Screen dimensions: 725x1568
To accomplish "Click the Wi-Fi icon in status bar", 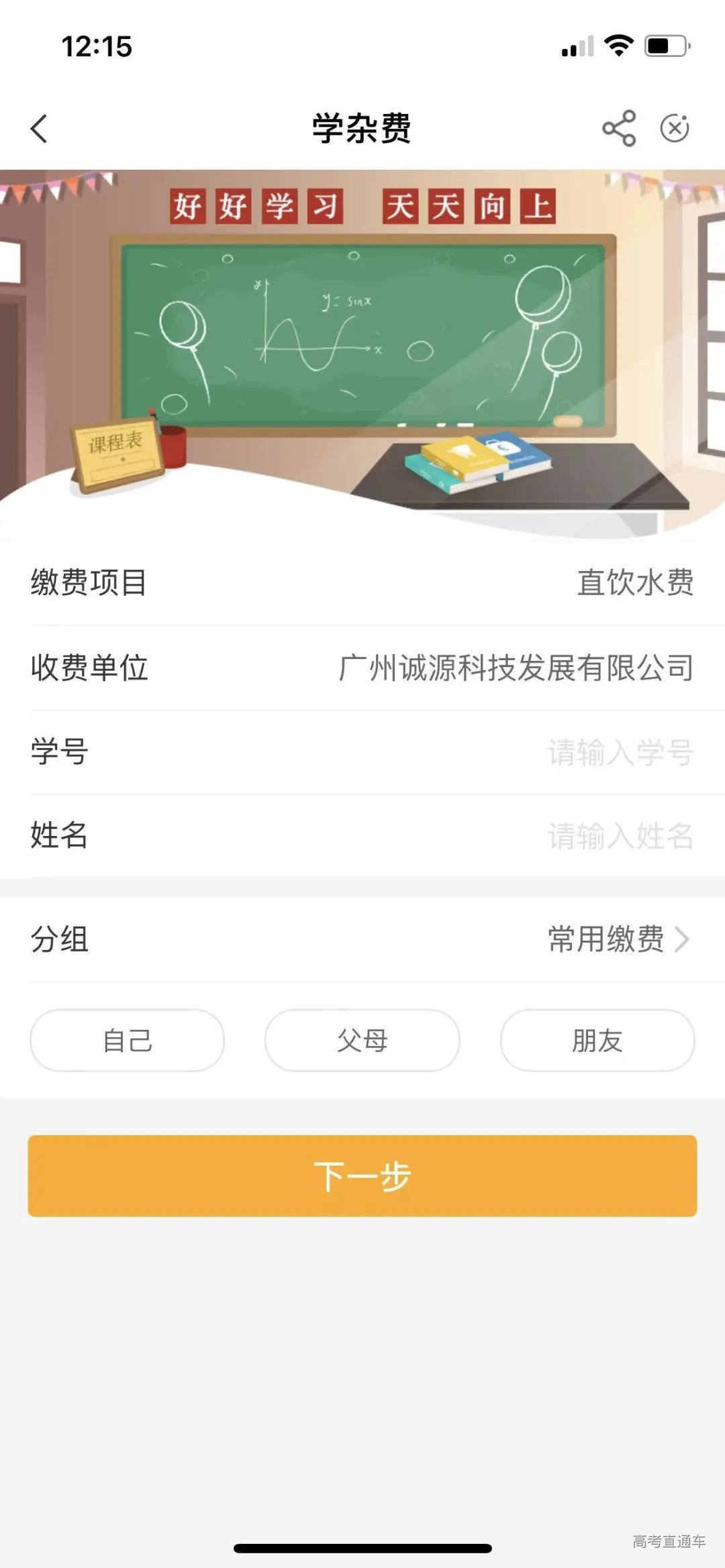I will (618, 45).
